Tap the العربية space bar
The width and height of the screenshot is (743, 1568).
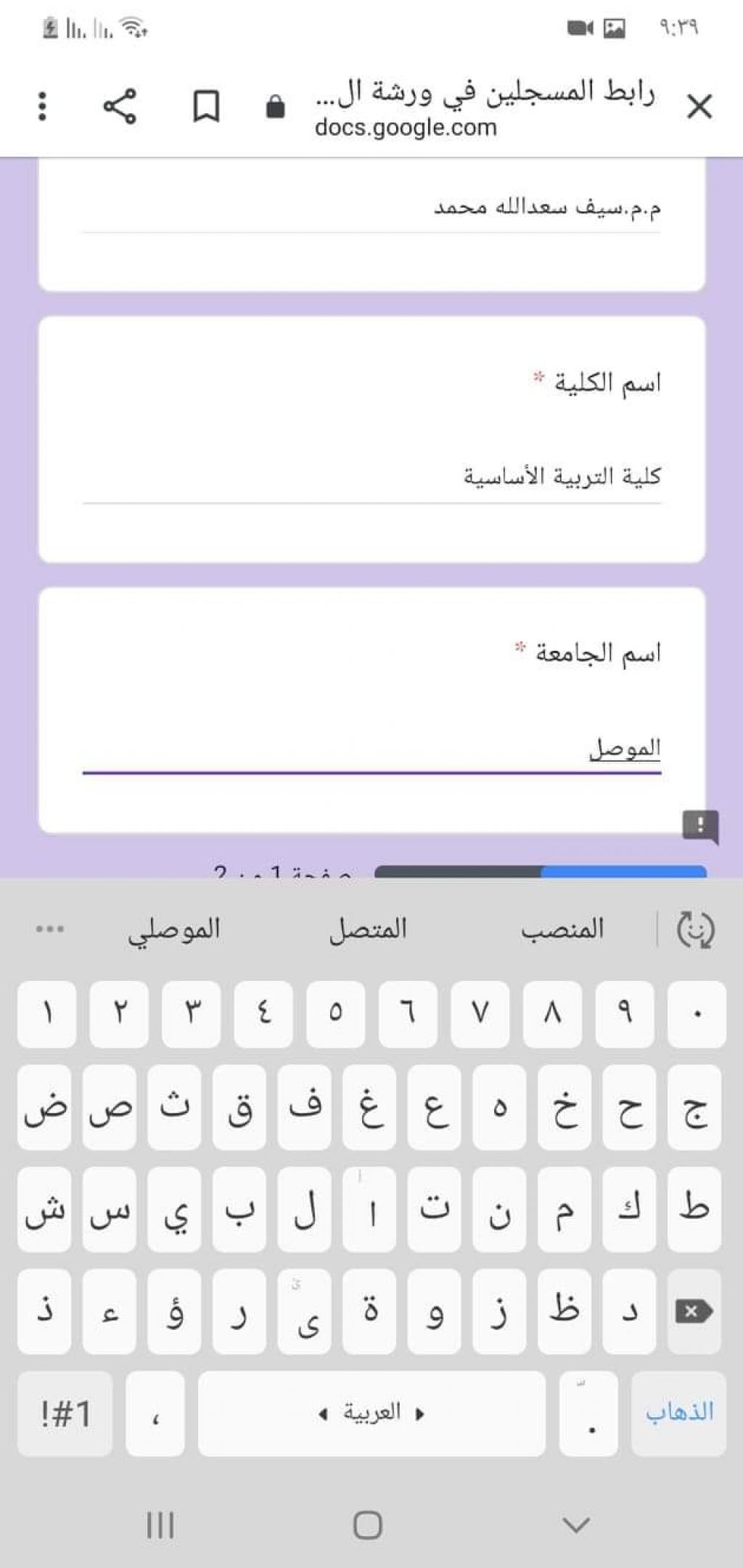click(x=371, y=1413)
